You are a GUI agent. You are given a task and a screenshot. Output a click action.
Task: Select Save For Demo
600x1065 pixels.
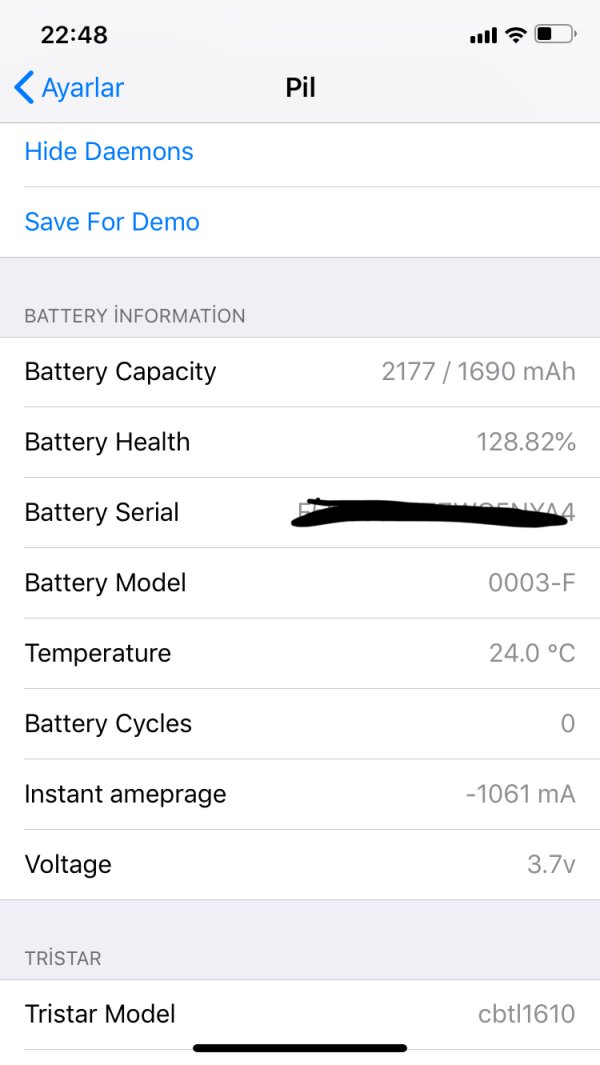112,222
